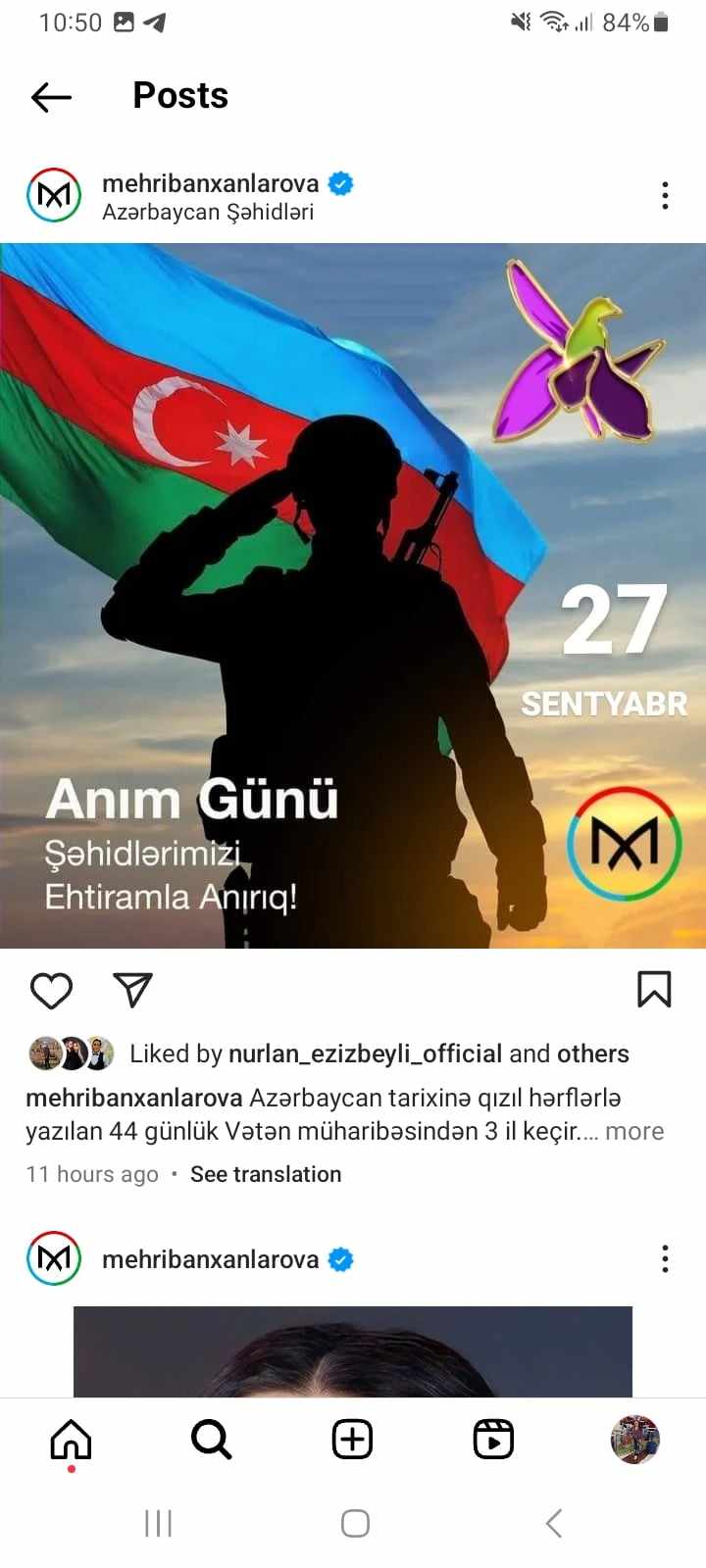Expand the caption with 'more'

(634, 1131)
